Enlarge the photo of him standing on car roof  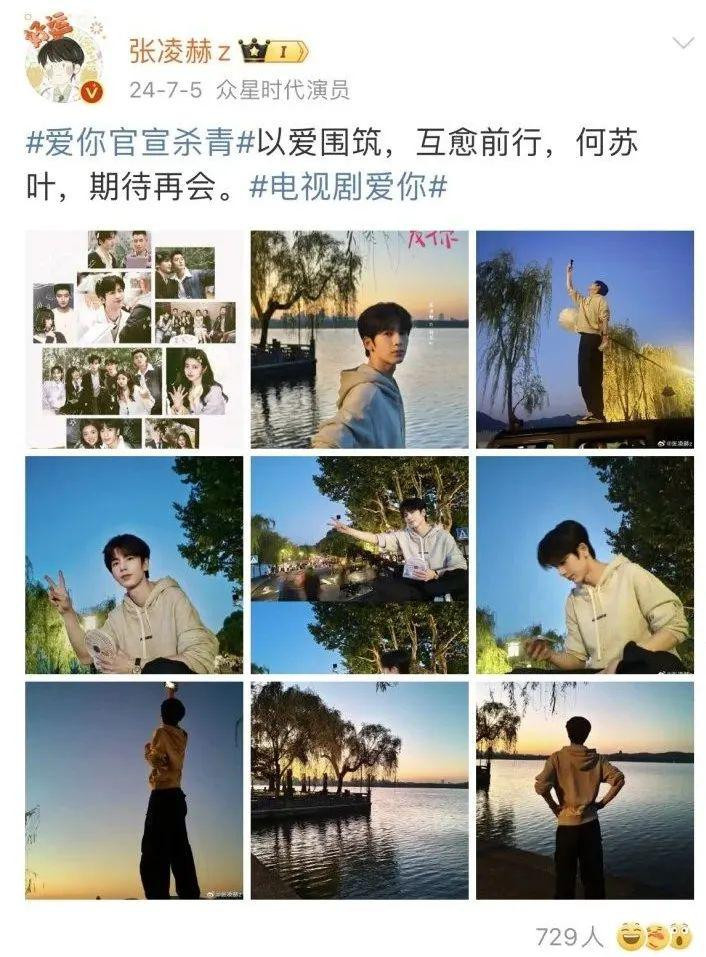tap(584, 339)
